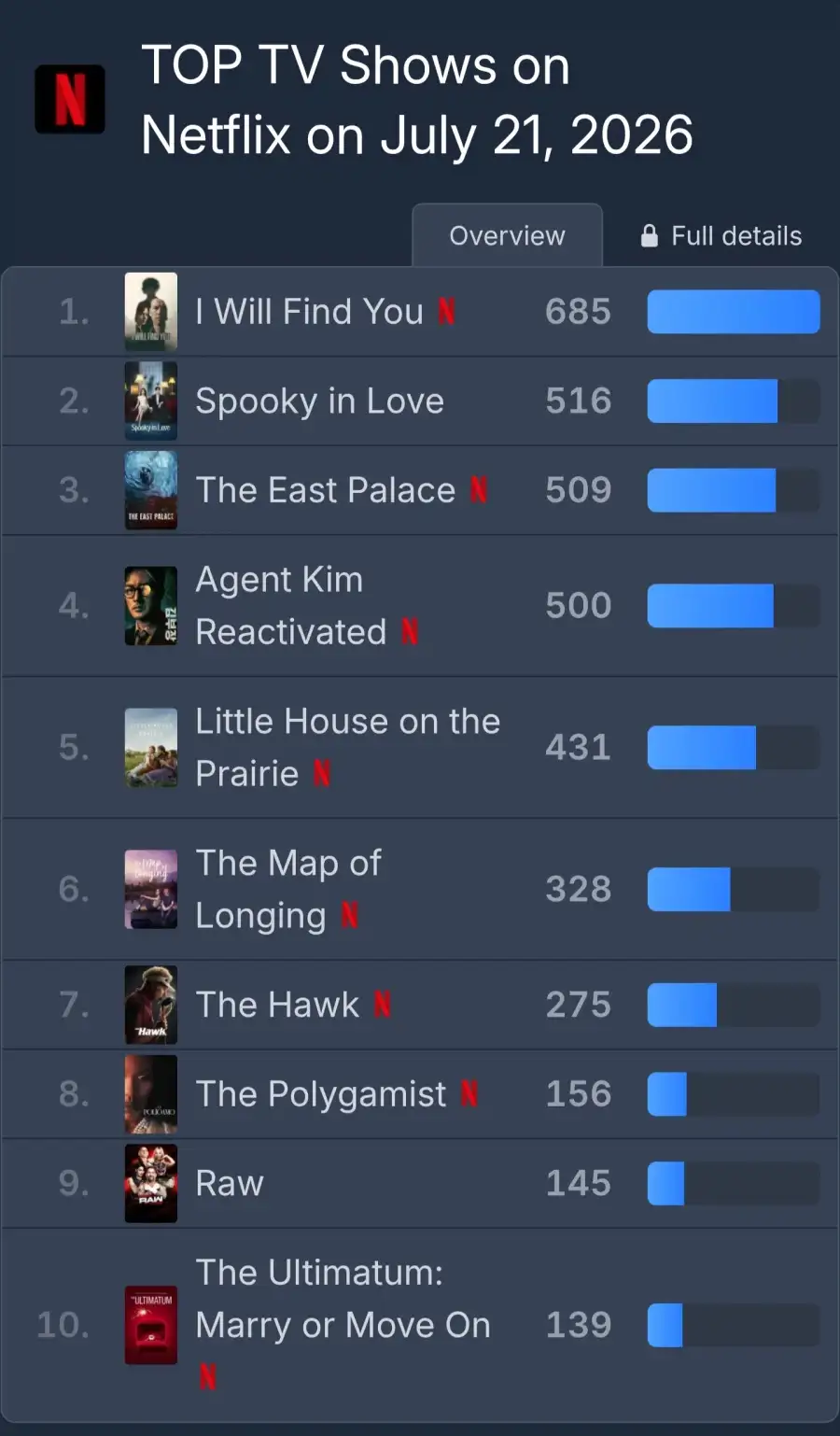The image size is (840, 1436).
Task: Open I Will Find You show page
Action: [x=420, y=312]
